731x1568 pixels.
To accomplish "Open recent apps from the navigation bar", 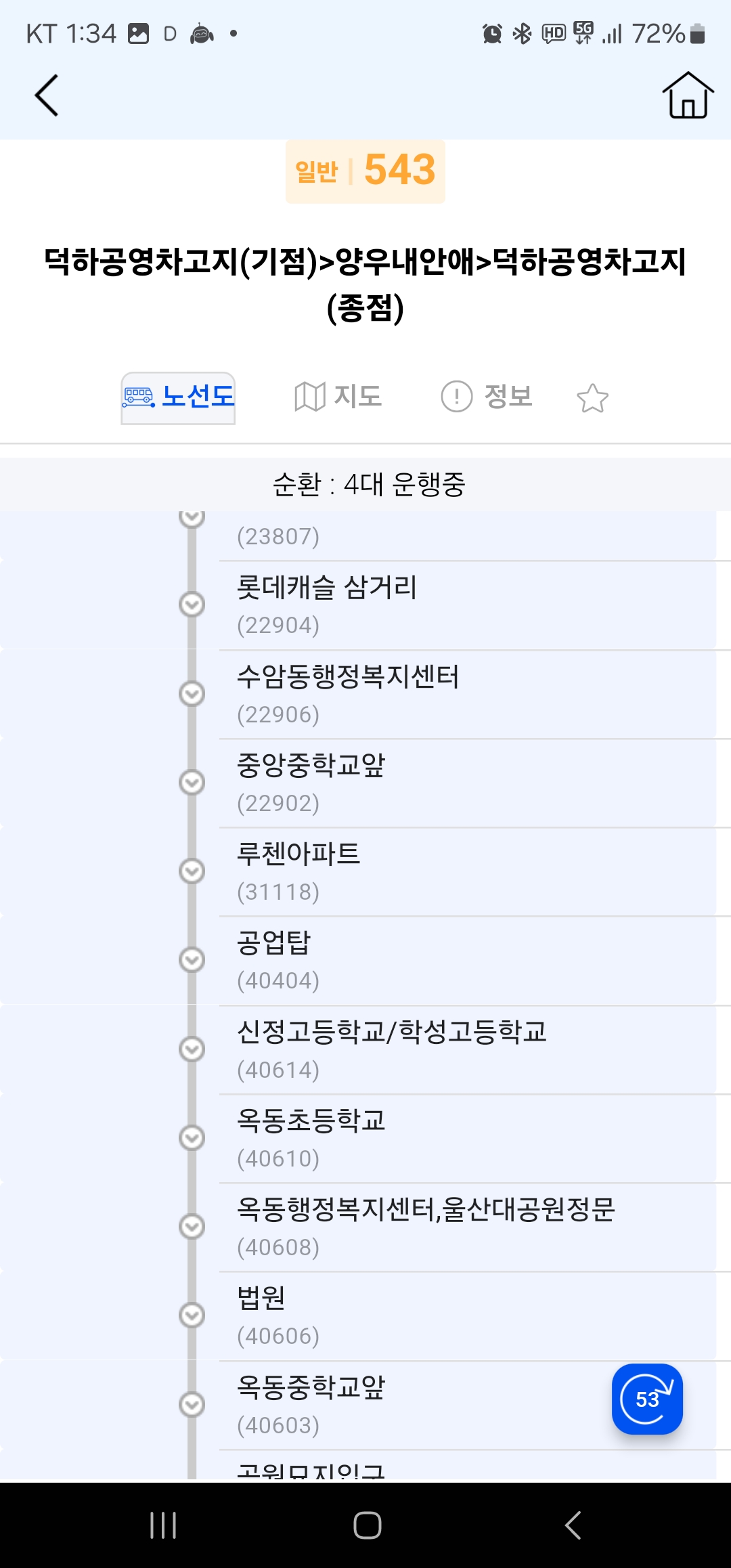I will 163,1525.
